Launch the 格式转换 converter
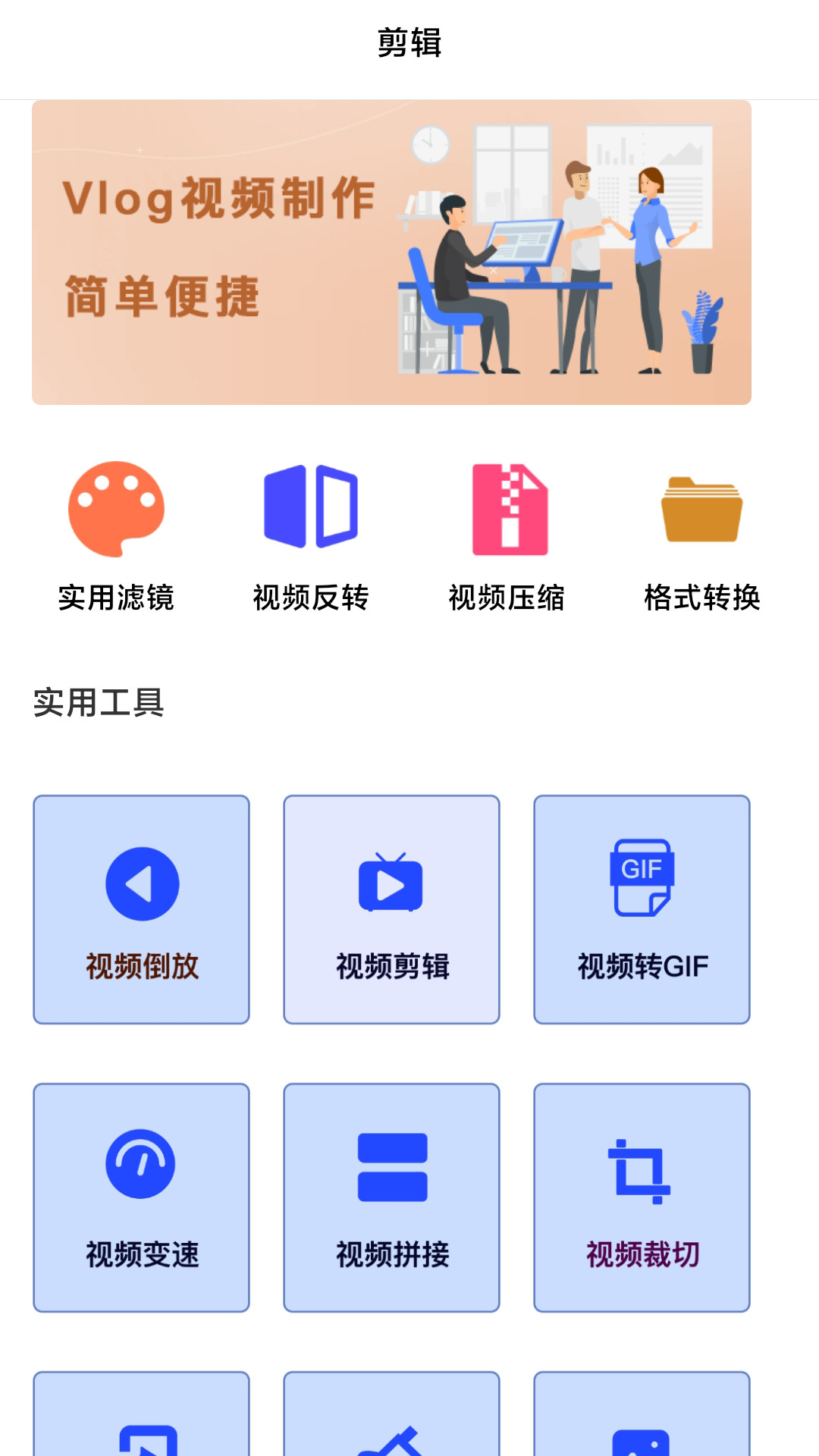This screenshot has width=819, height=1456. click(701, 531)
